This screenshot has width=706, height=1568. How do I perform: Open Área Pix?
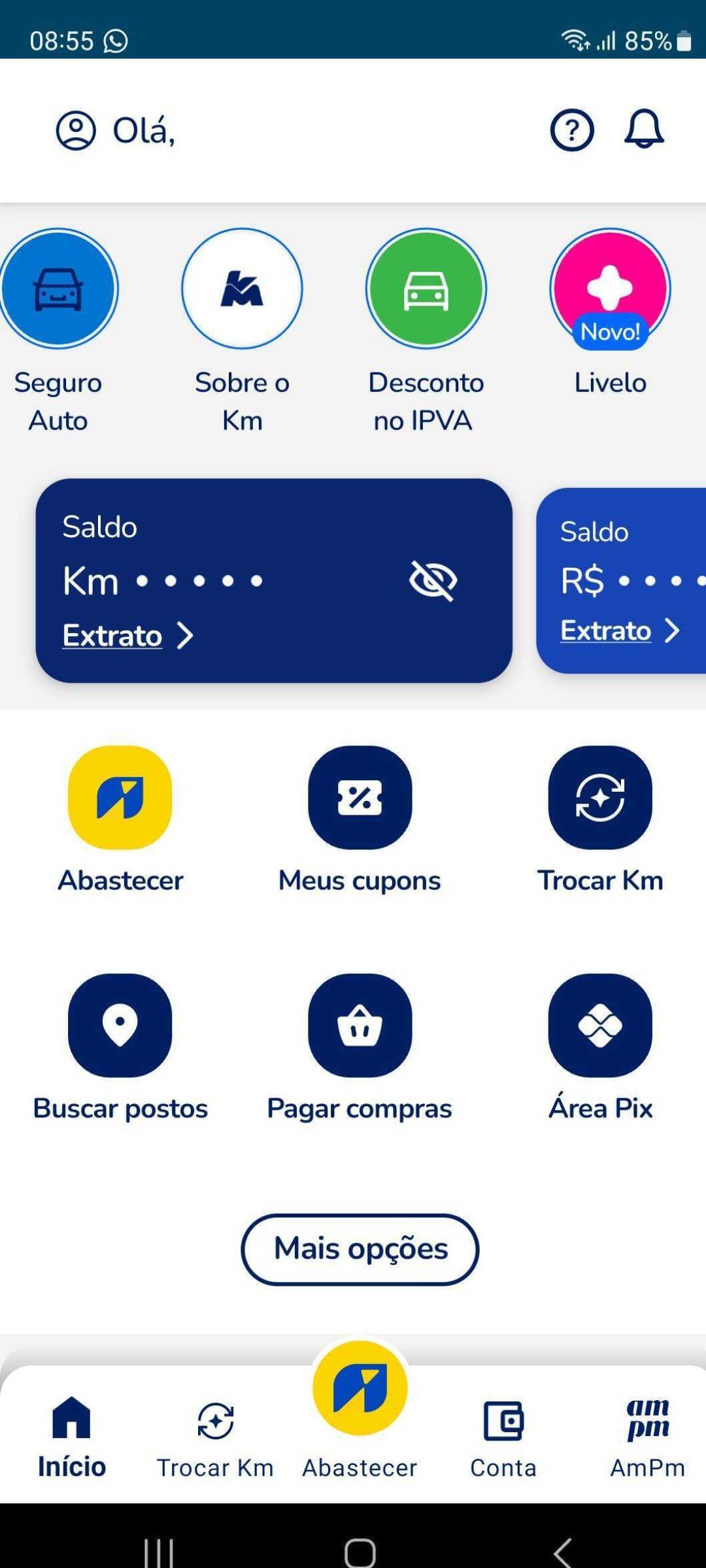(x=600, y=1026)
